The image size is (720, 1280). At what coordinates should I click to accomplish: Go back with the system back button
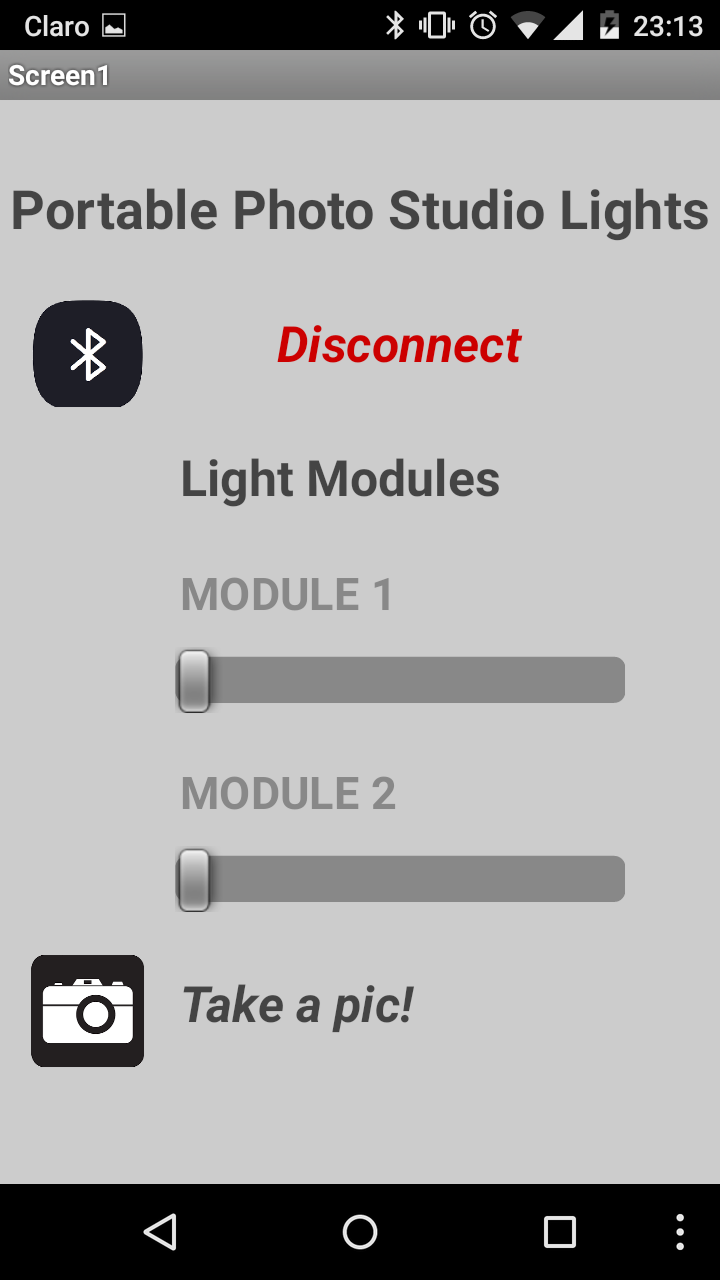(x=160, y=1232)
